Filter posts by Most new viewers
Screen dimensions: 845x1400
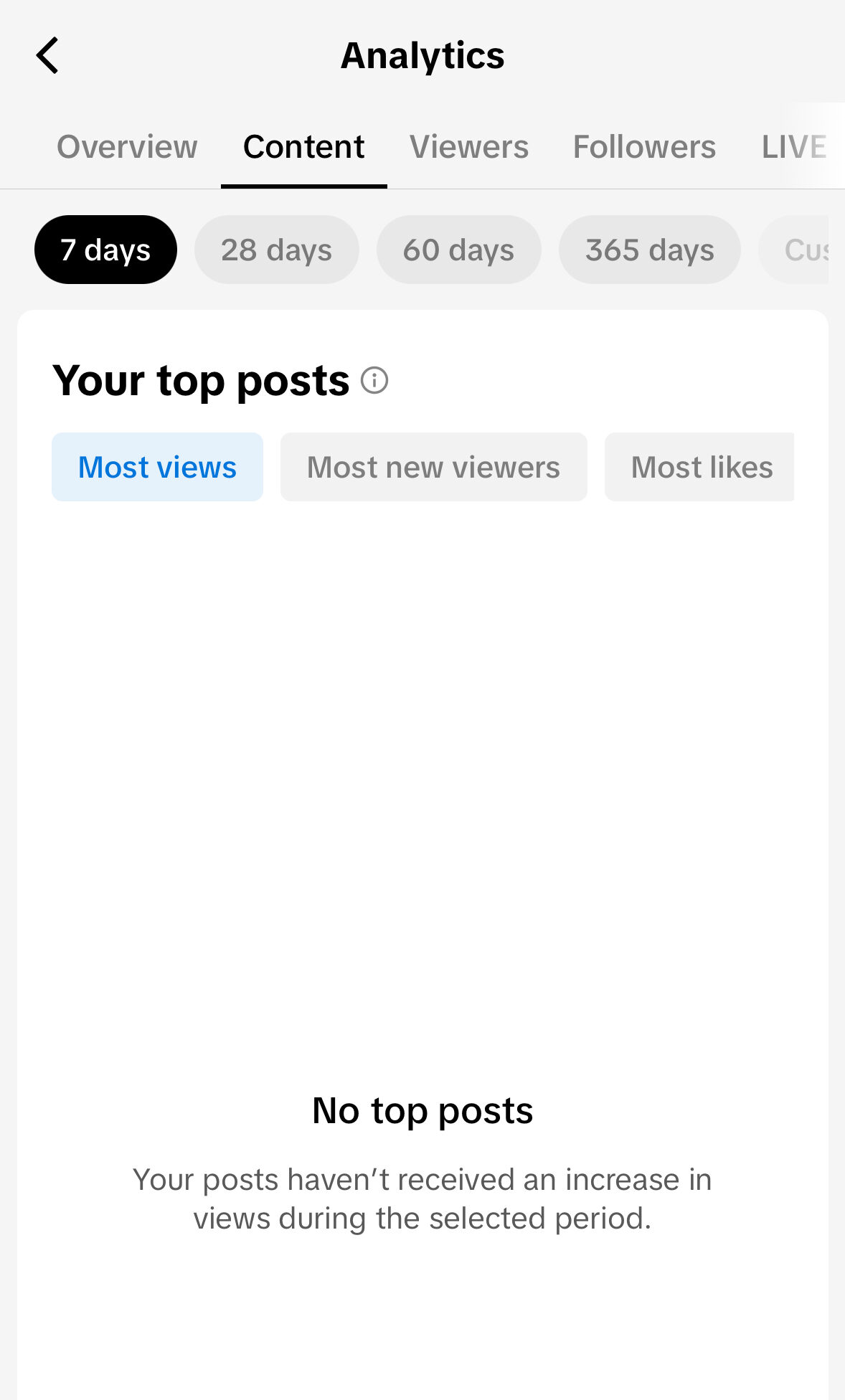[x=433, y=466]
